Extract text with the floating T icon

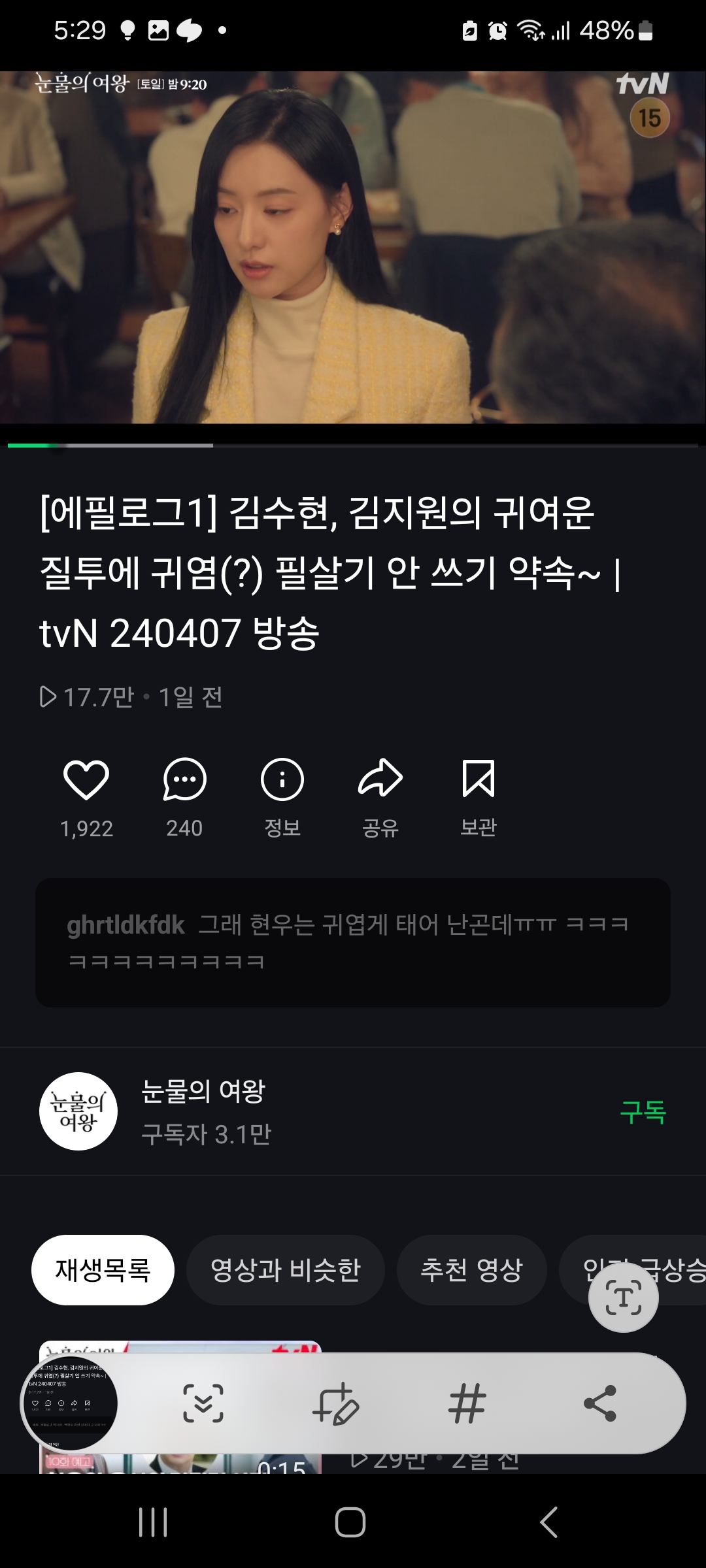[x=623, y=1298]
